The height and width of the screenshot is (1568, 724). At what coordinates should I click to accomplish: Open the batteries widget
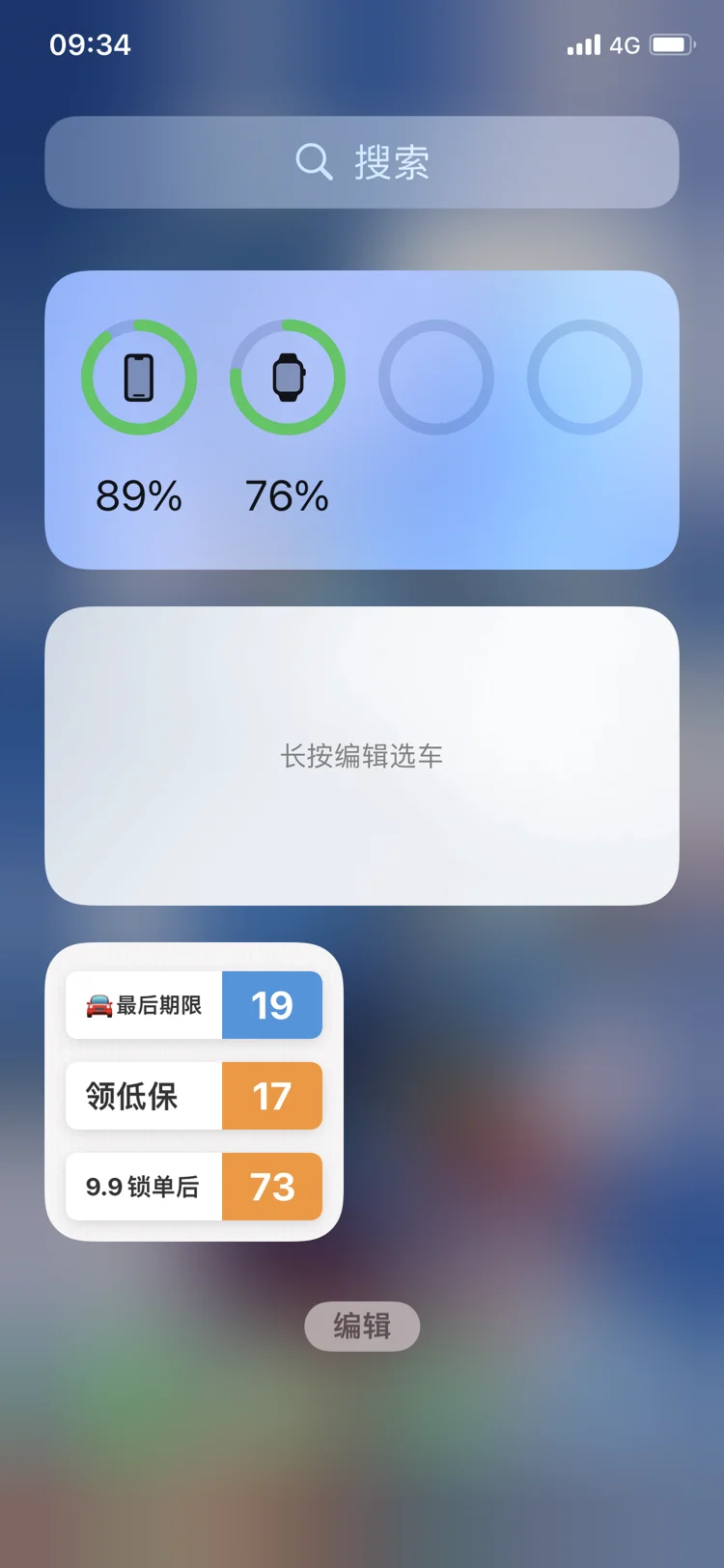[362, 420]
